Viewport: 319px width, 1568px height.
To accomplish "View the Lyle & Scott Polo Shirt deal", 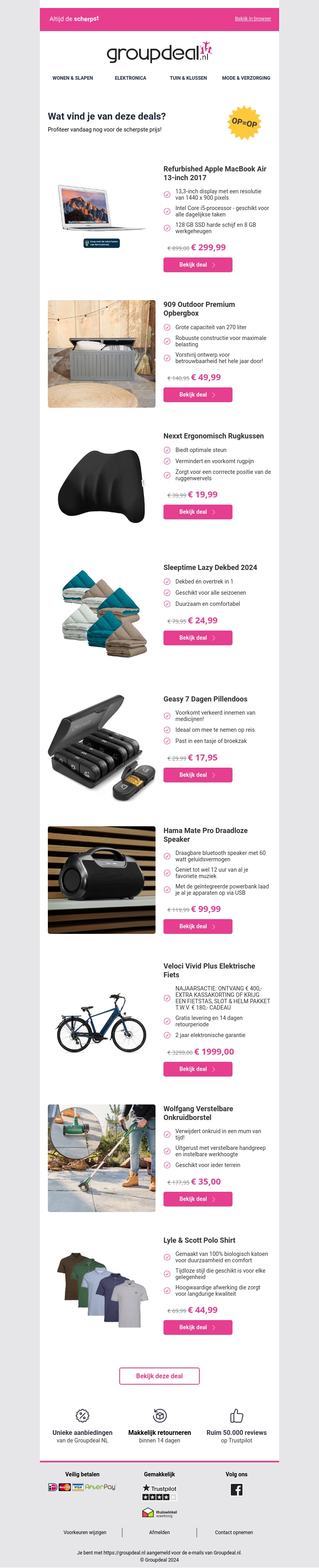I will 197,1327.
